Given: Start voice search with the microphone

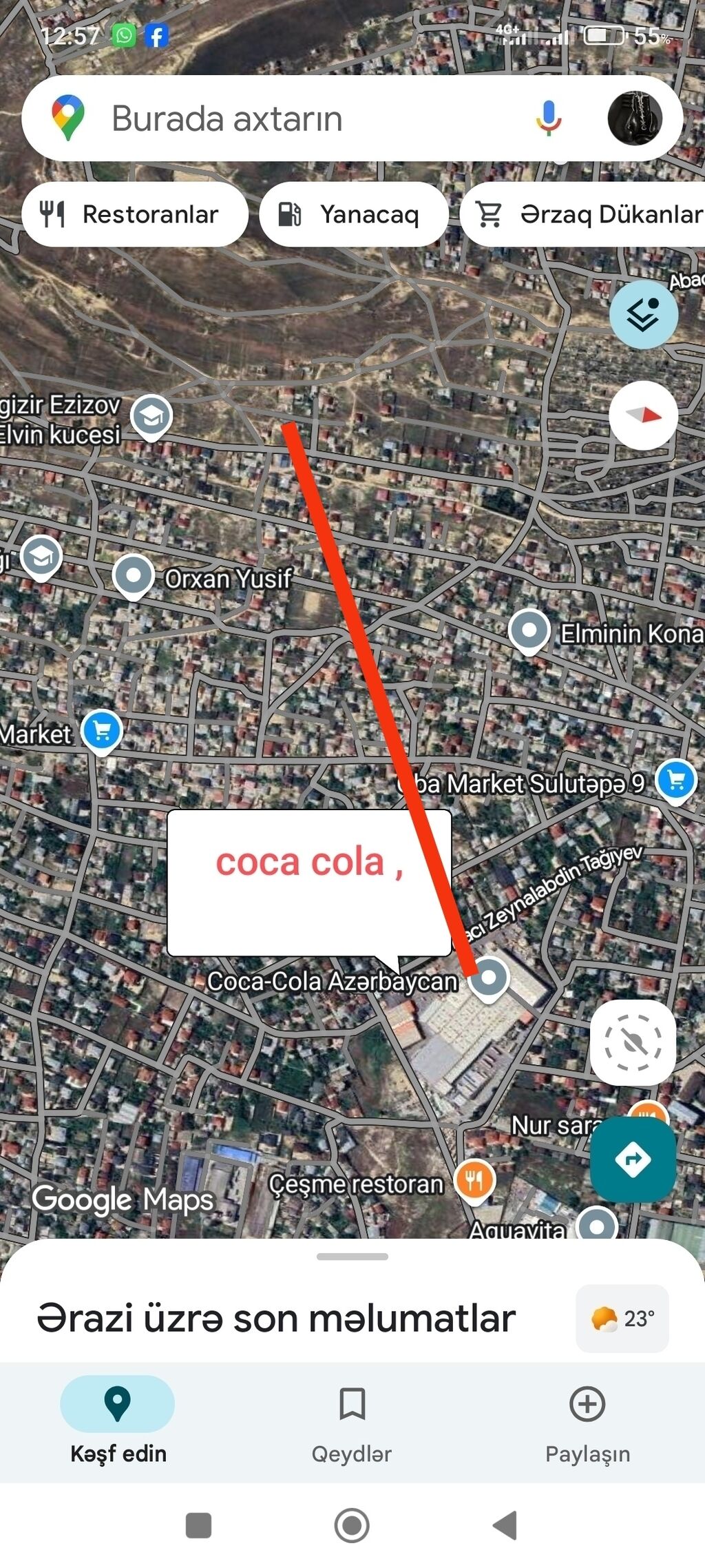Looking at the screenshot, I should 548,118.
